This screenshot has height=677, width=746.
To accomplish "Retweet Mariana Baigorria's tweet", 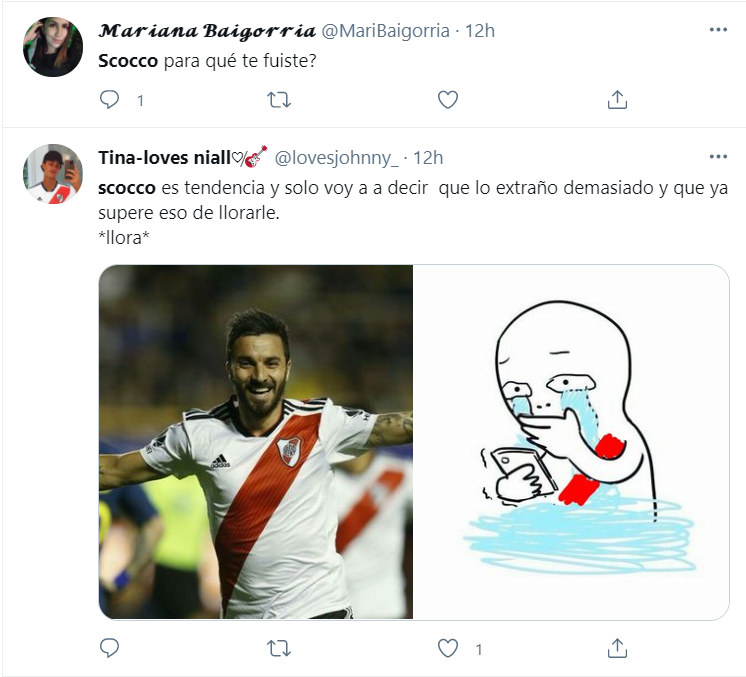I will click(x=279, y=99).
